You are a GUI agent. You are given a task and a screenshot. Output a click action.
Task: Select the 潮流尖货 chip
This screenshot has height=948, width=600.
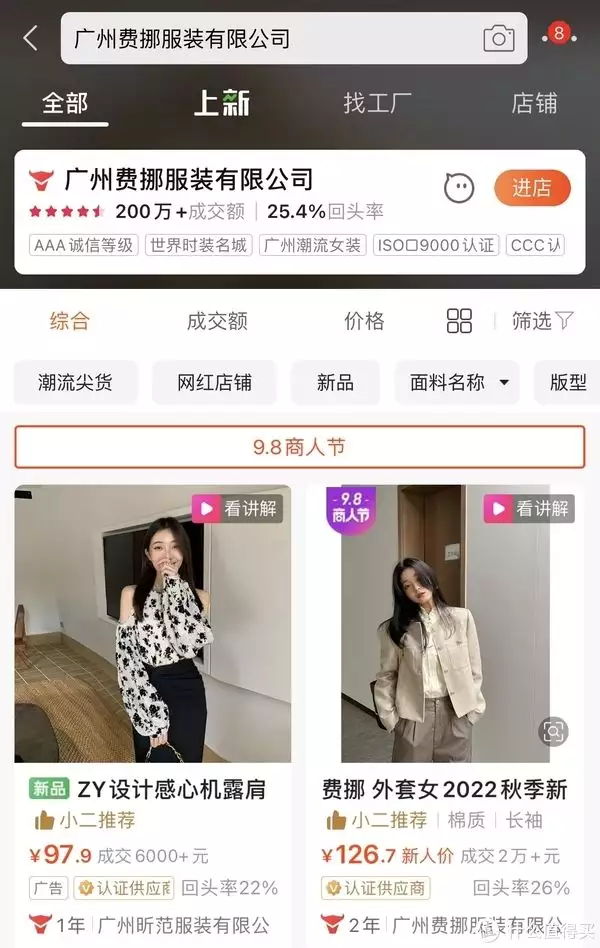pos(75,382)
